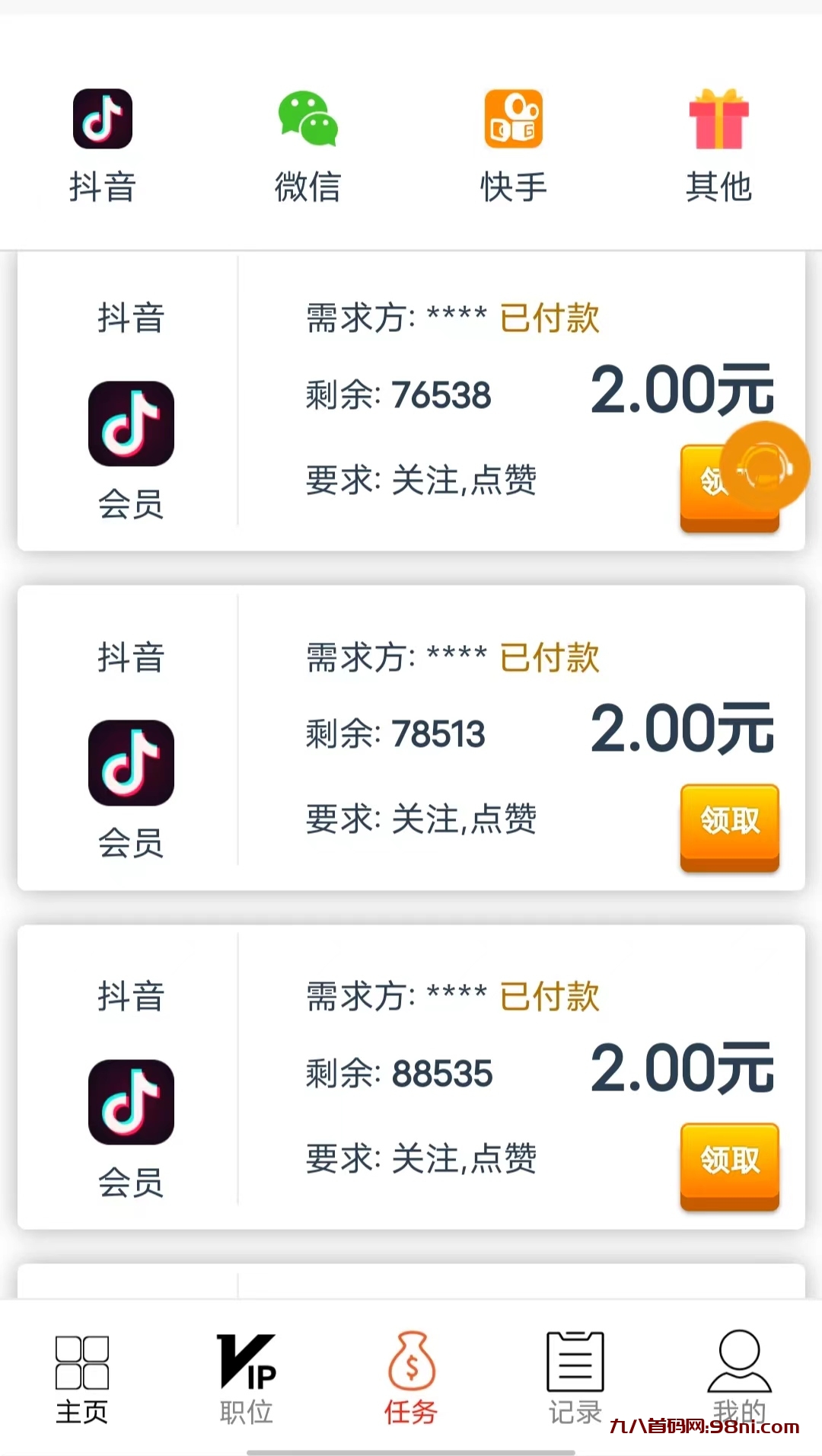View the 记录 tab

(575, 1378)
